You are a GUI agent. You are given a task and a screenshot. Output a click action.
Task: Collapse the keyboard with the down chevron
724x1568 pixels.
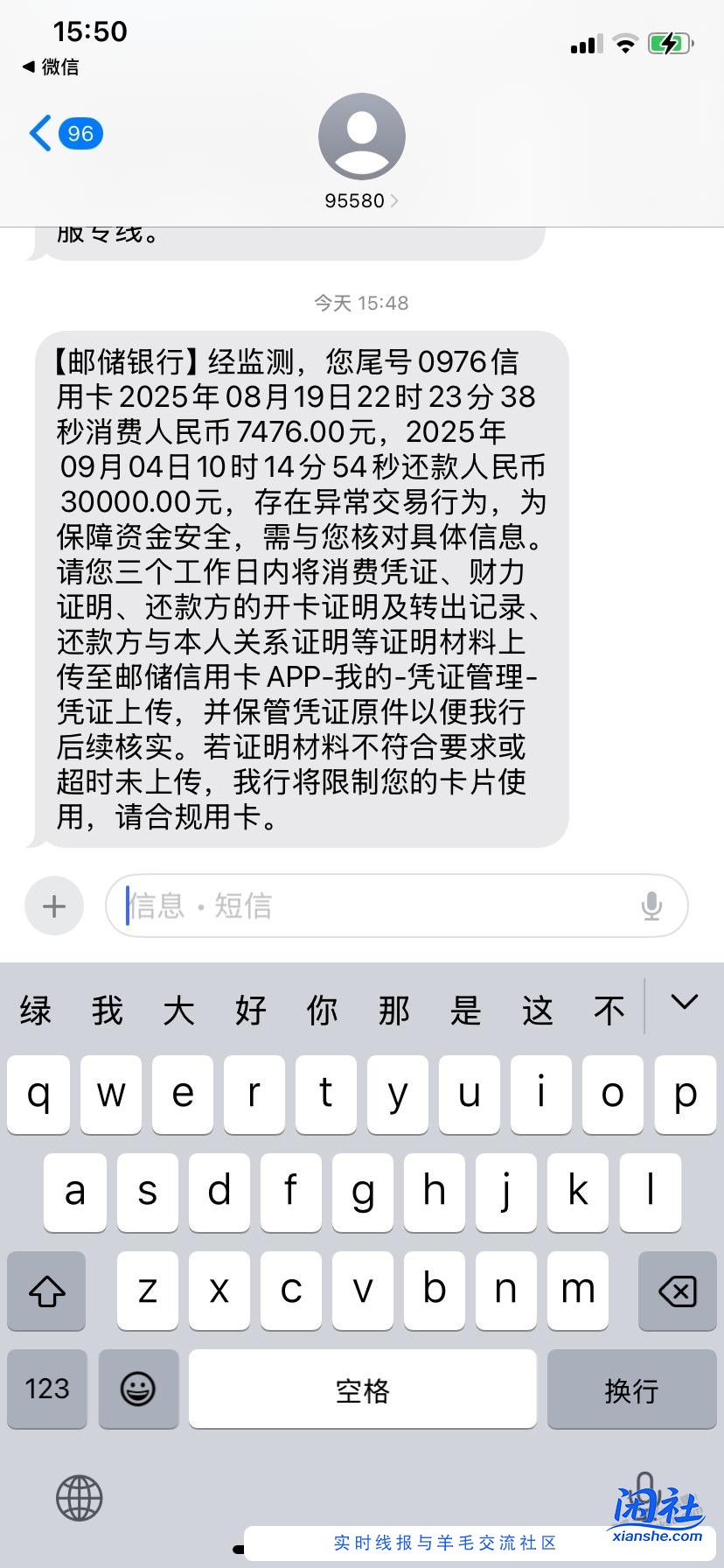[x=686, y=1004]
